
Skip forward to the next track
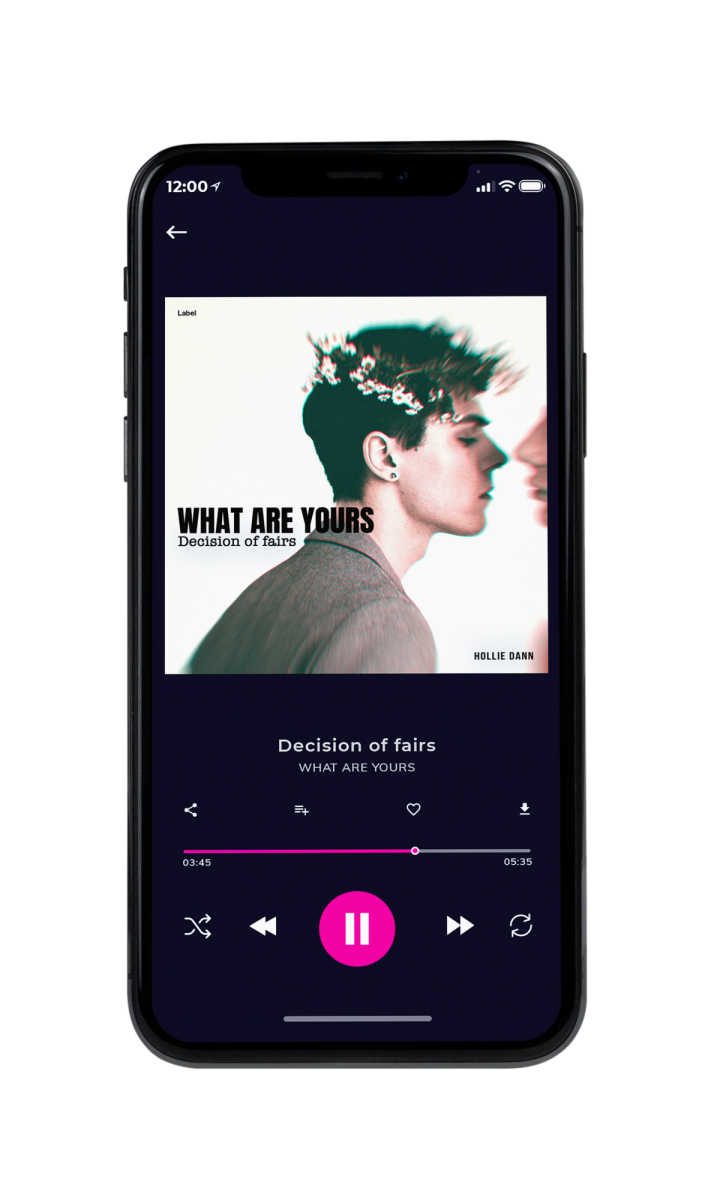(x=460, y=926)
